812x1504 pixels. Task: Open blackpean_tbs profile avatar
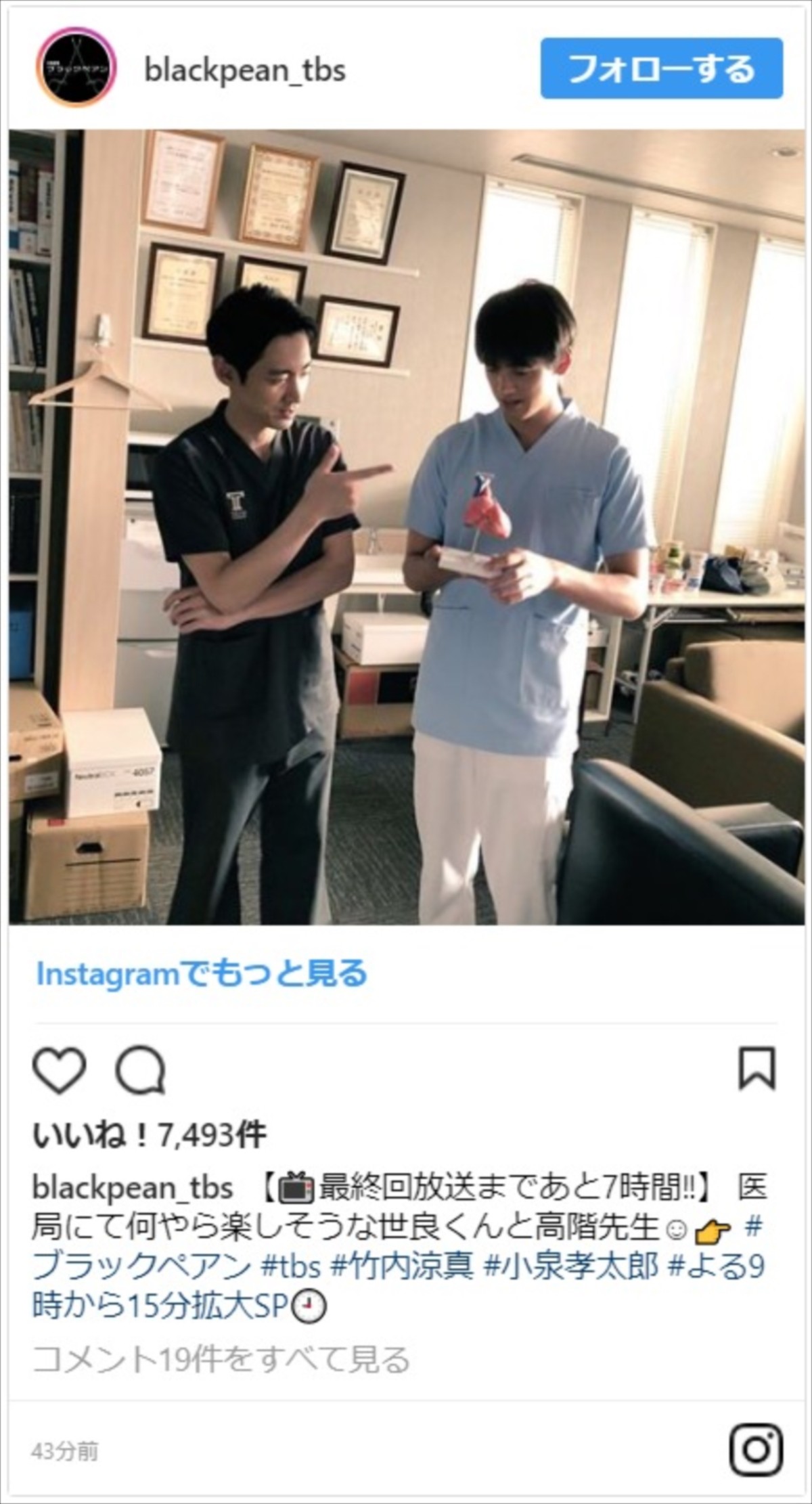(x=76, y=70)
